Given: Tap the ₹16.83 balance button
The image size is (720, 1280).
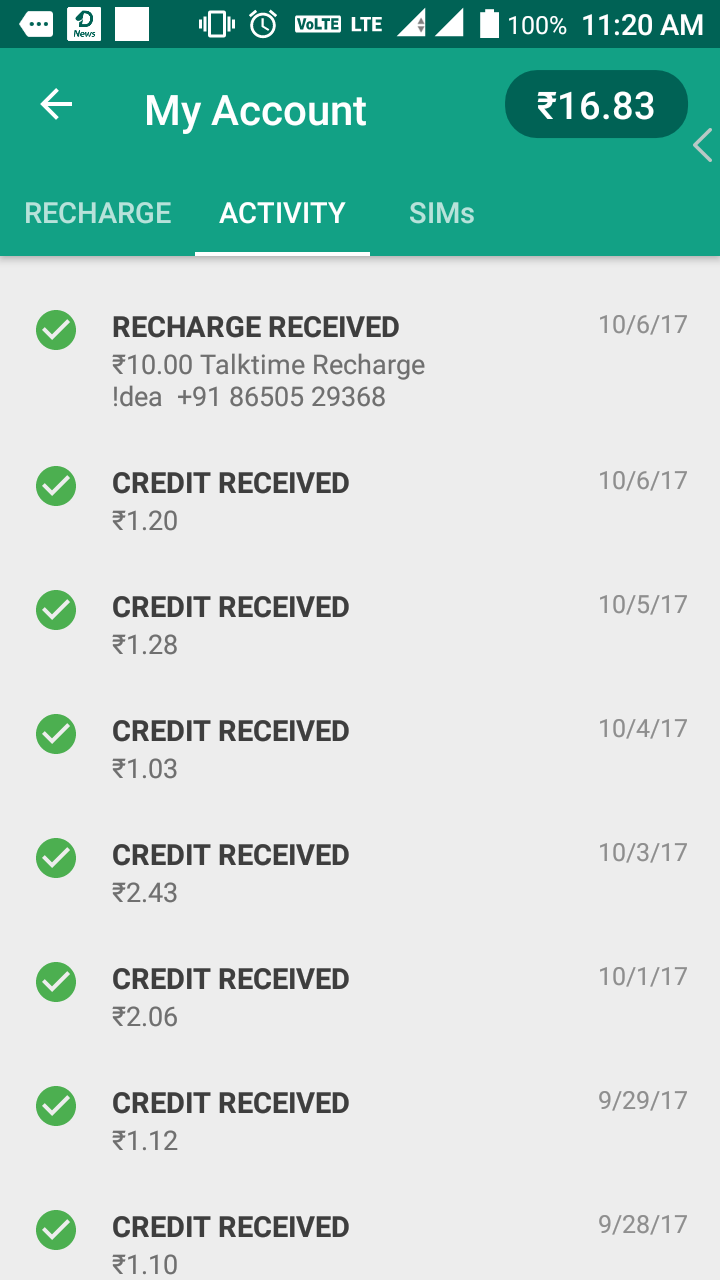Looking at the screenshot, I should [x=596, y=105].
